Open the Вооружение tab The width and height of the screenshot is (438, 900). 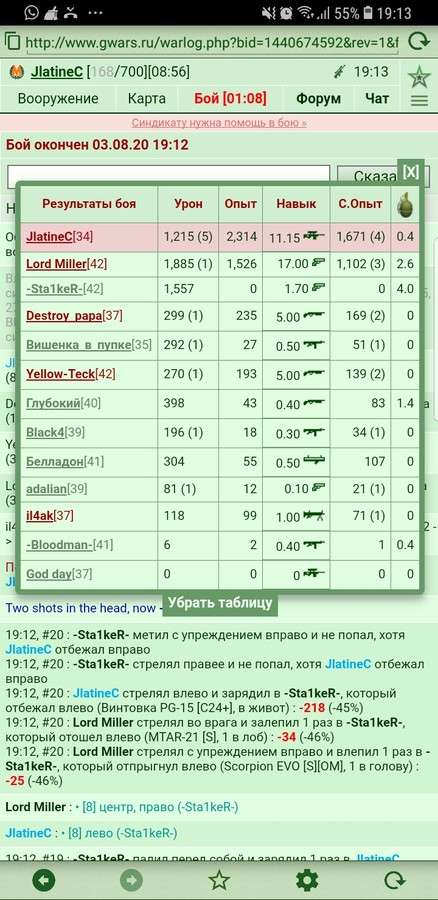click(57, 99)
